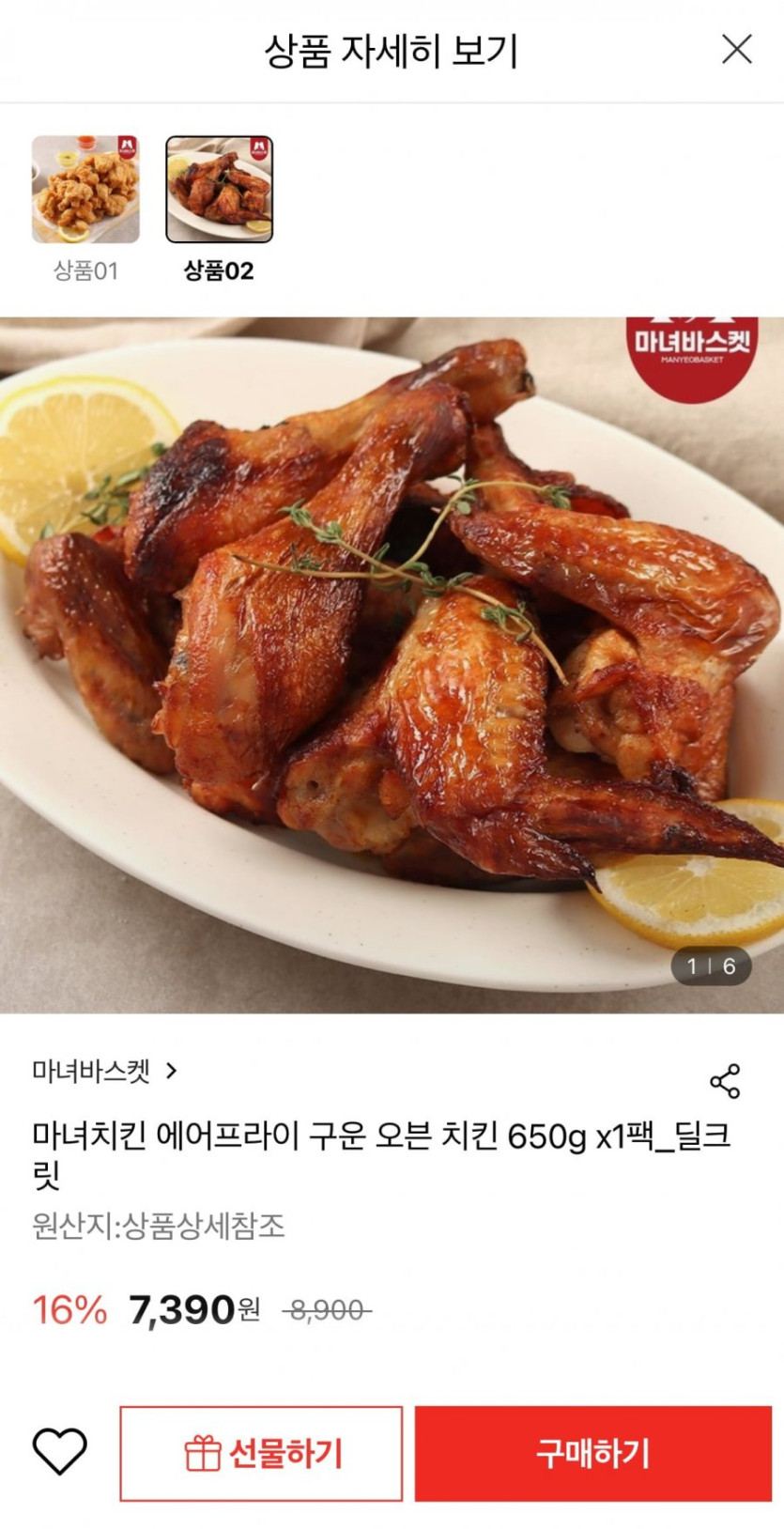Tap 선물하기 to send as gift

[x=261, y=1454]
